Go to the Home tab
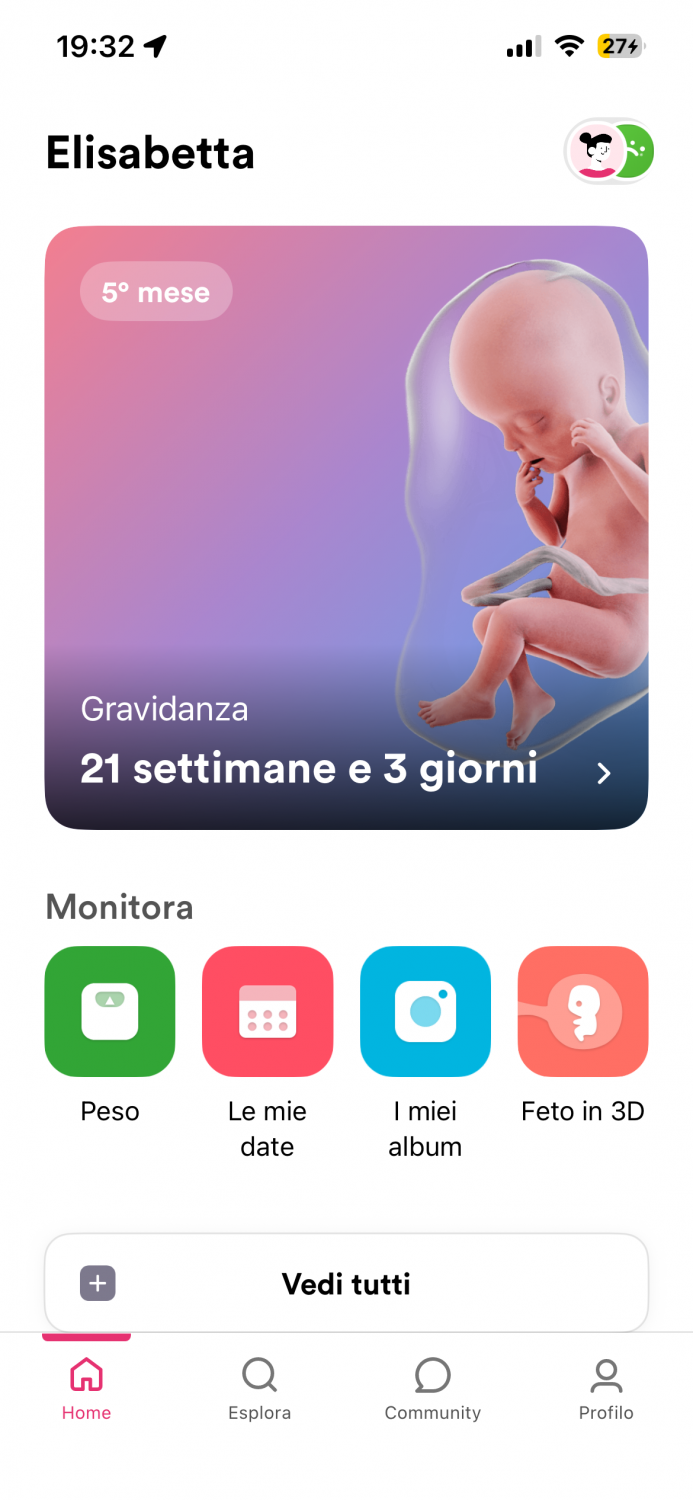693x1500 pixels. click(x=86, y=1388)
